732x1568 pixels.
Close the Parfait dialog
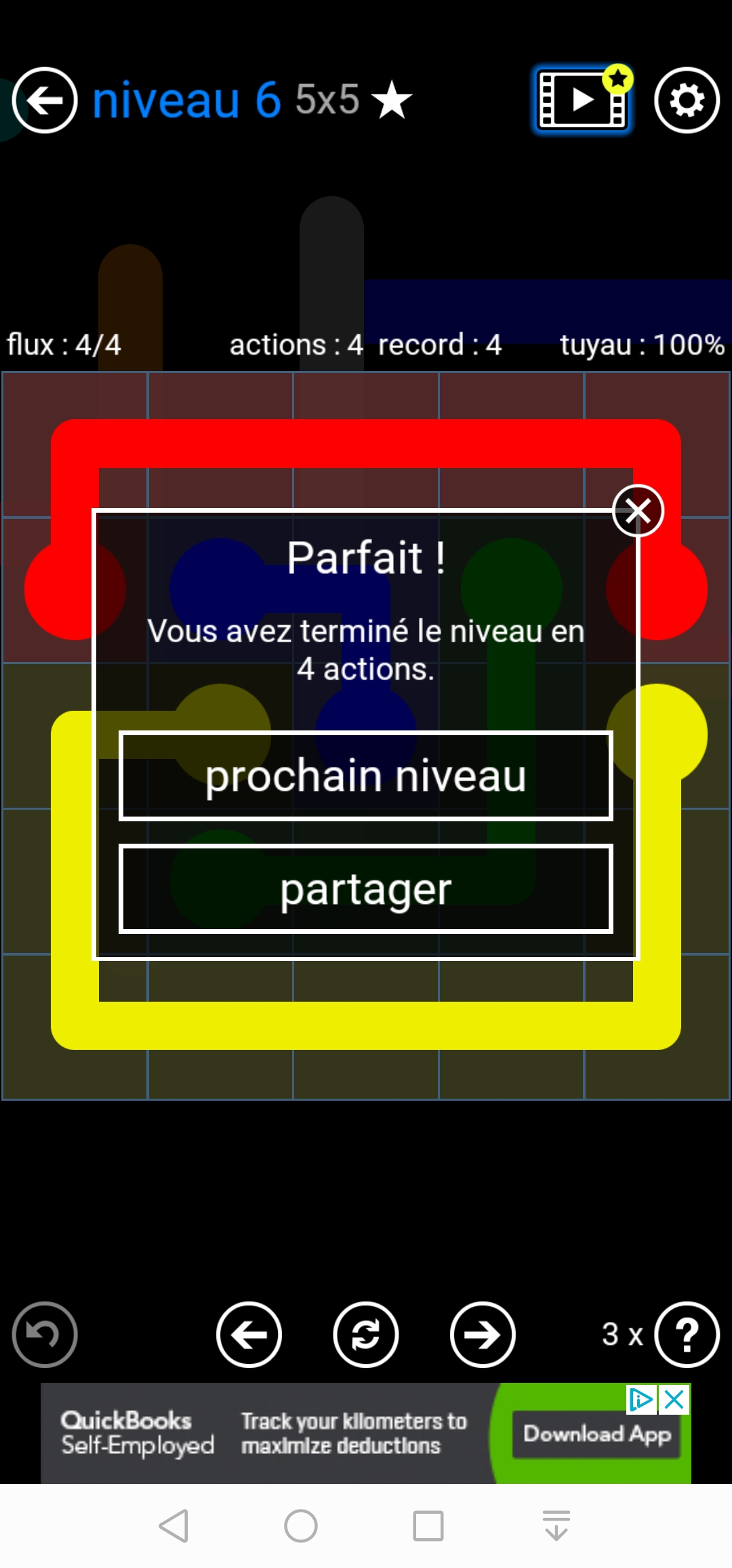(x=638, y=511)
